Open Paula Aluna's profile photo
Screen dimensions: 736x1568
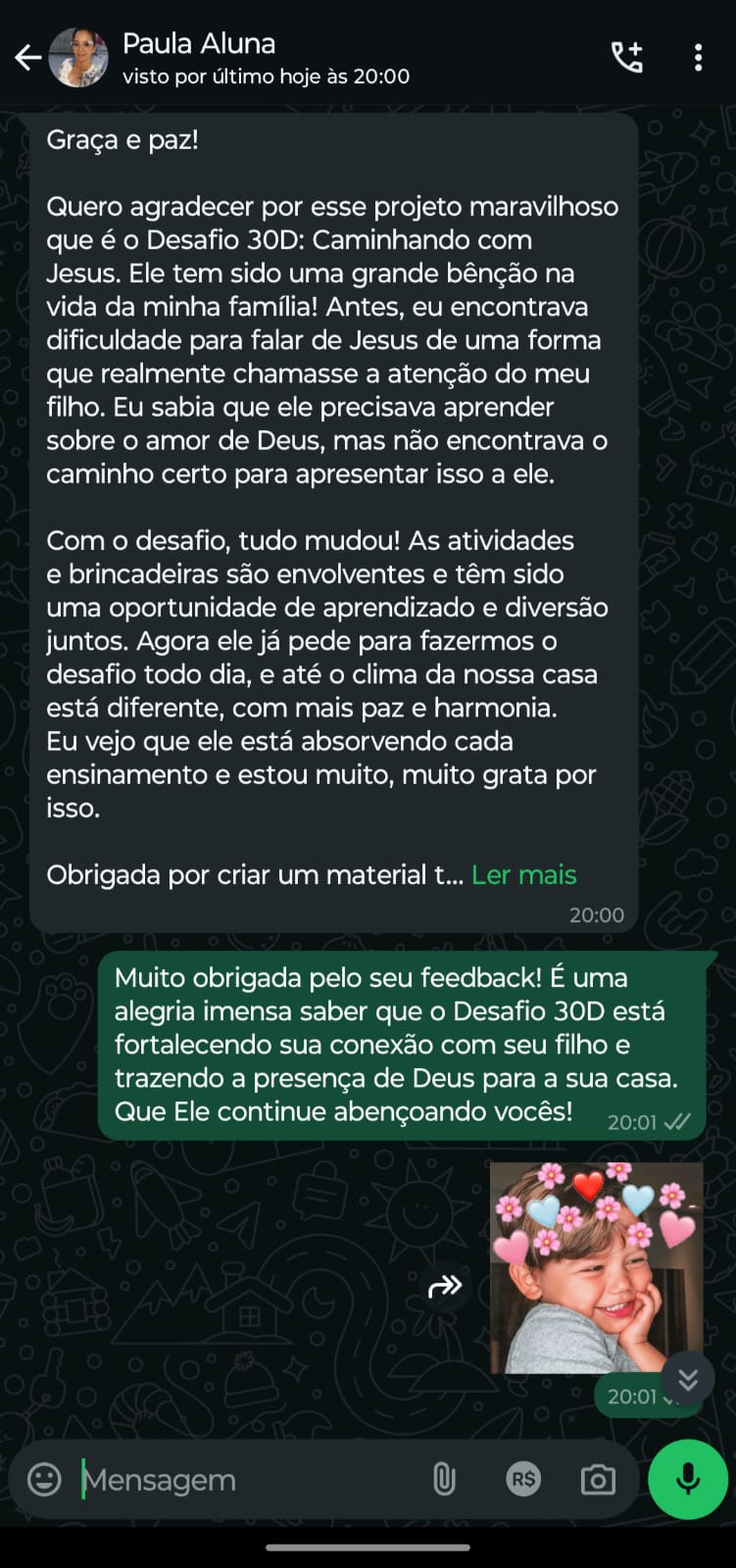tap(78, 58)
